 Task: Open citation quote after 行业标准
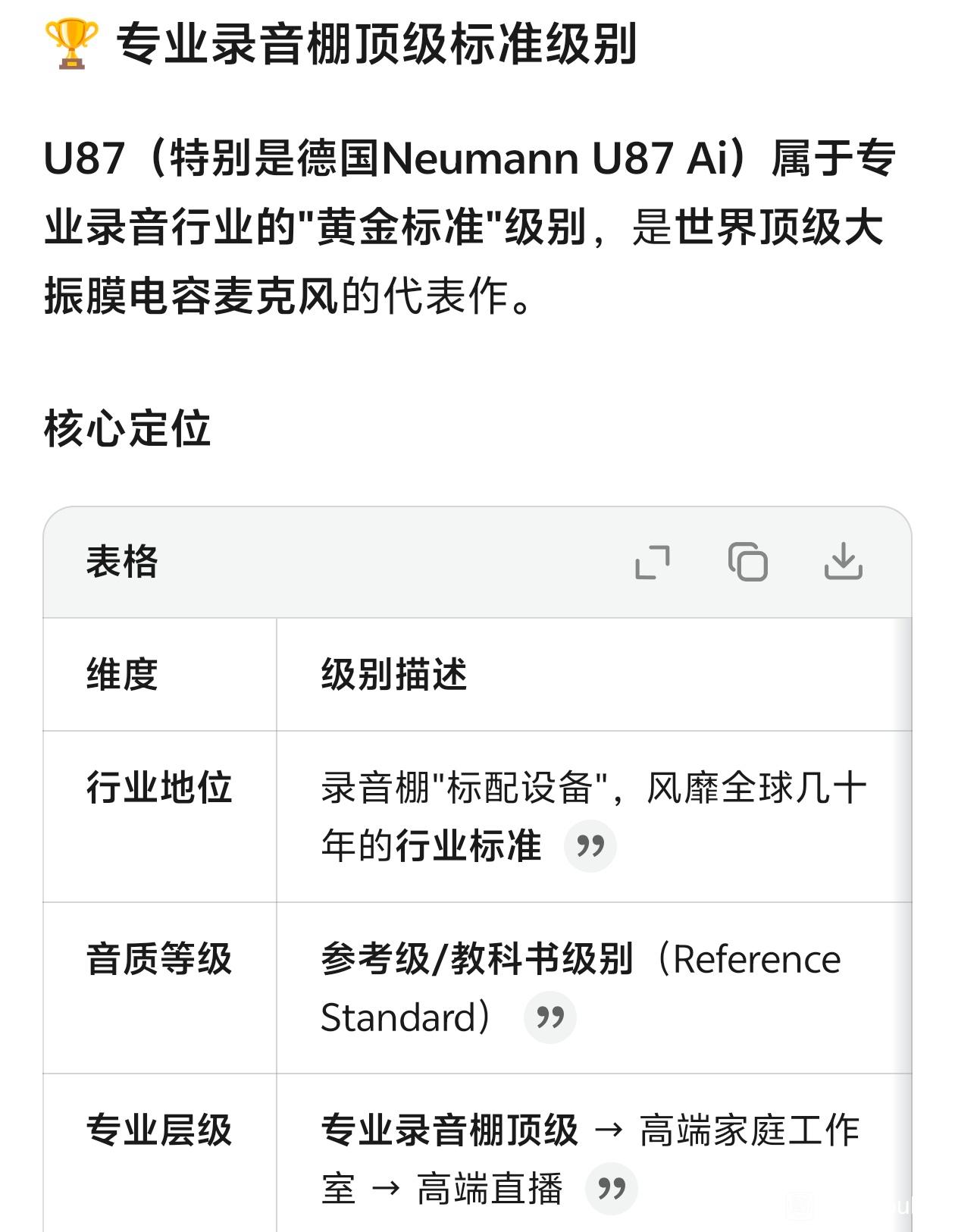(x=590, y=845)
